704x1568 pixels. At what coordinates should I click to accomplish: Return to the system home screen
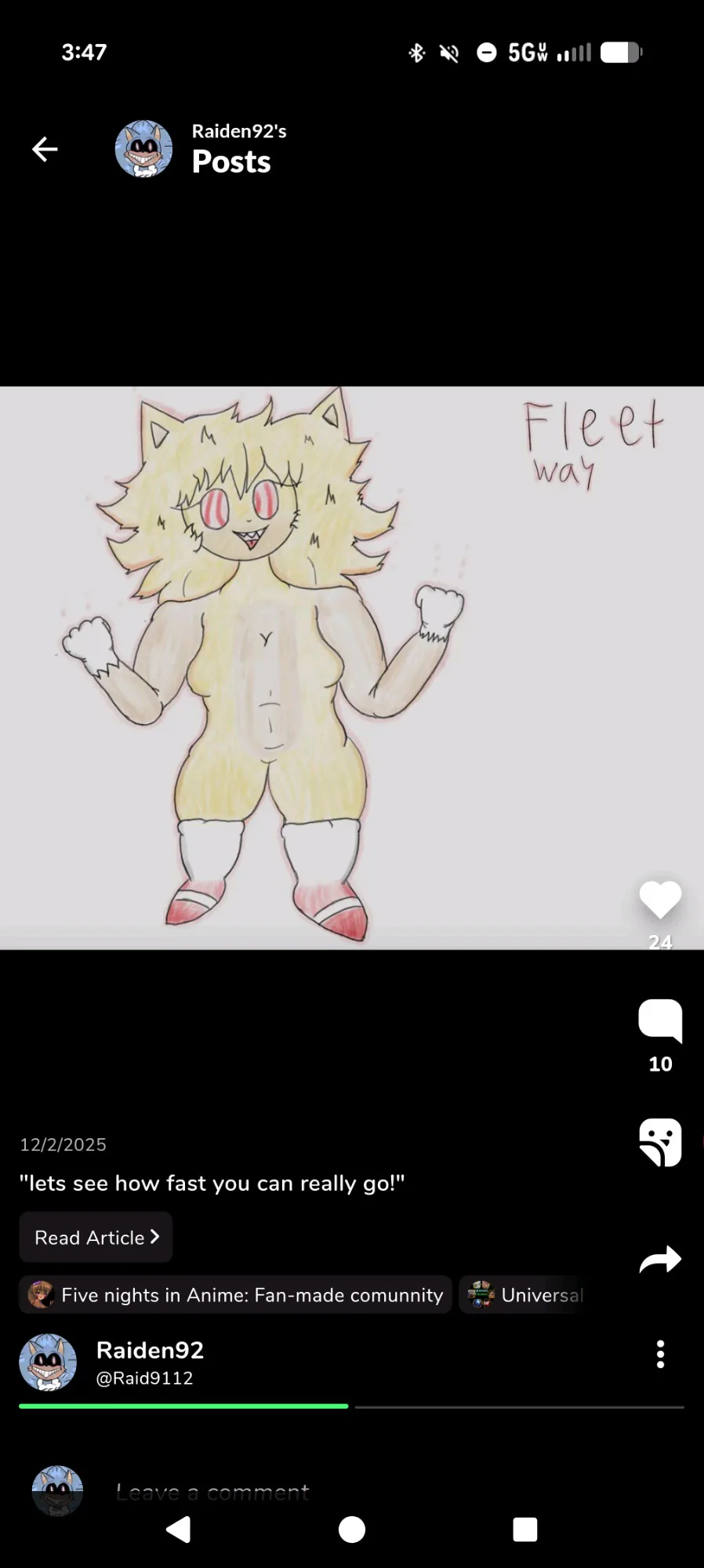(x=352, y=1530)
